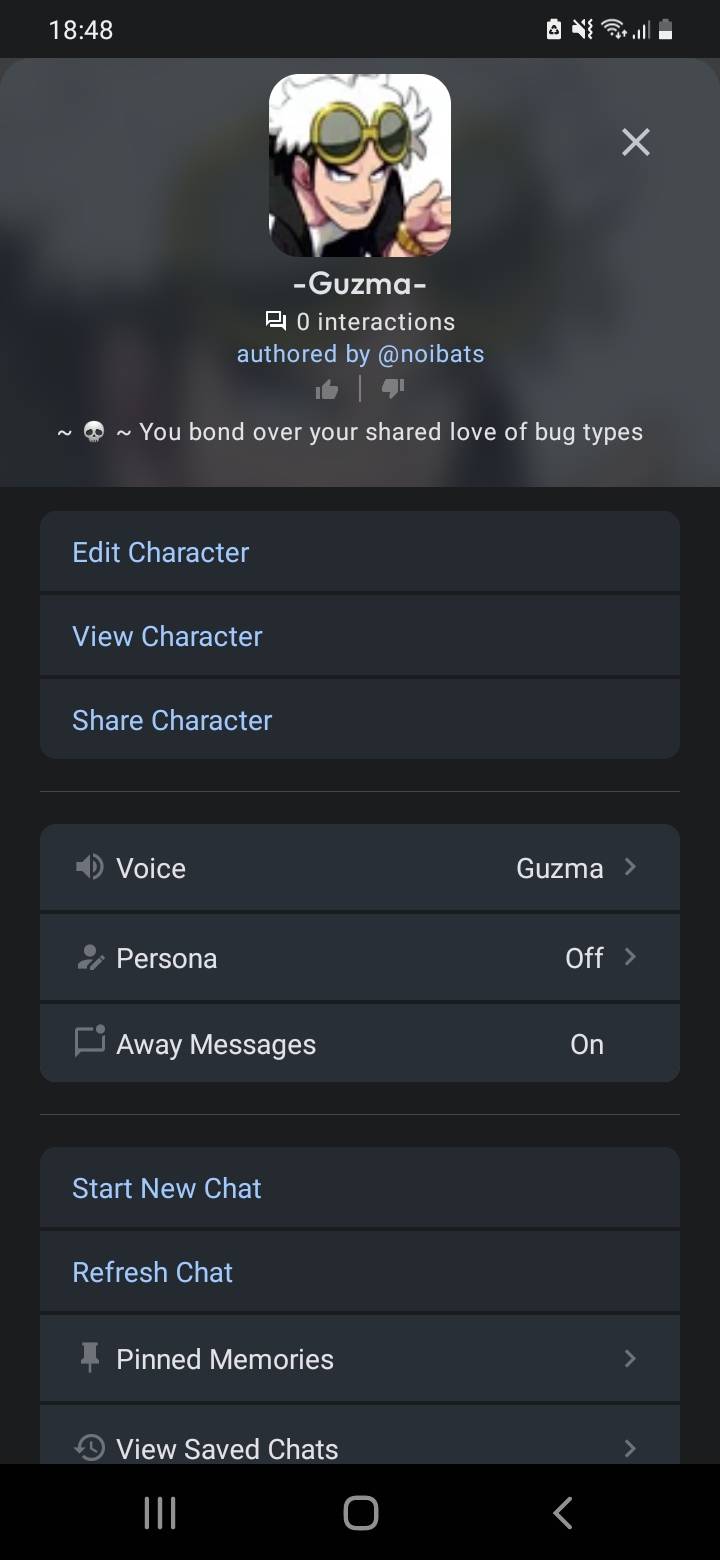720x1560 pixels.
Task: Give Guzma a thumbs down
Action: [393, 390]
